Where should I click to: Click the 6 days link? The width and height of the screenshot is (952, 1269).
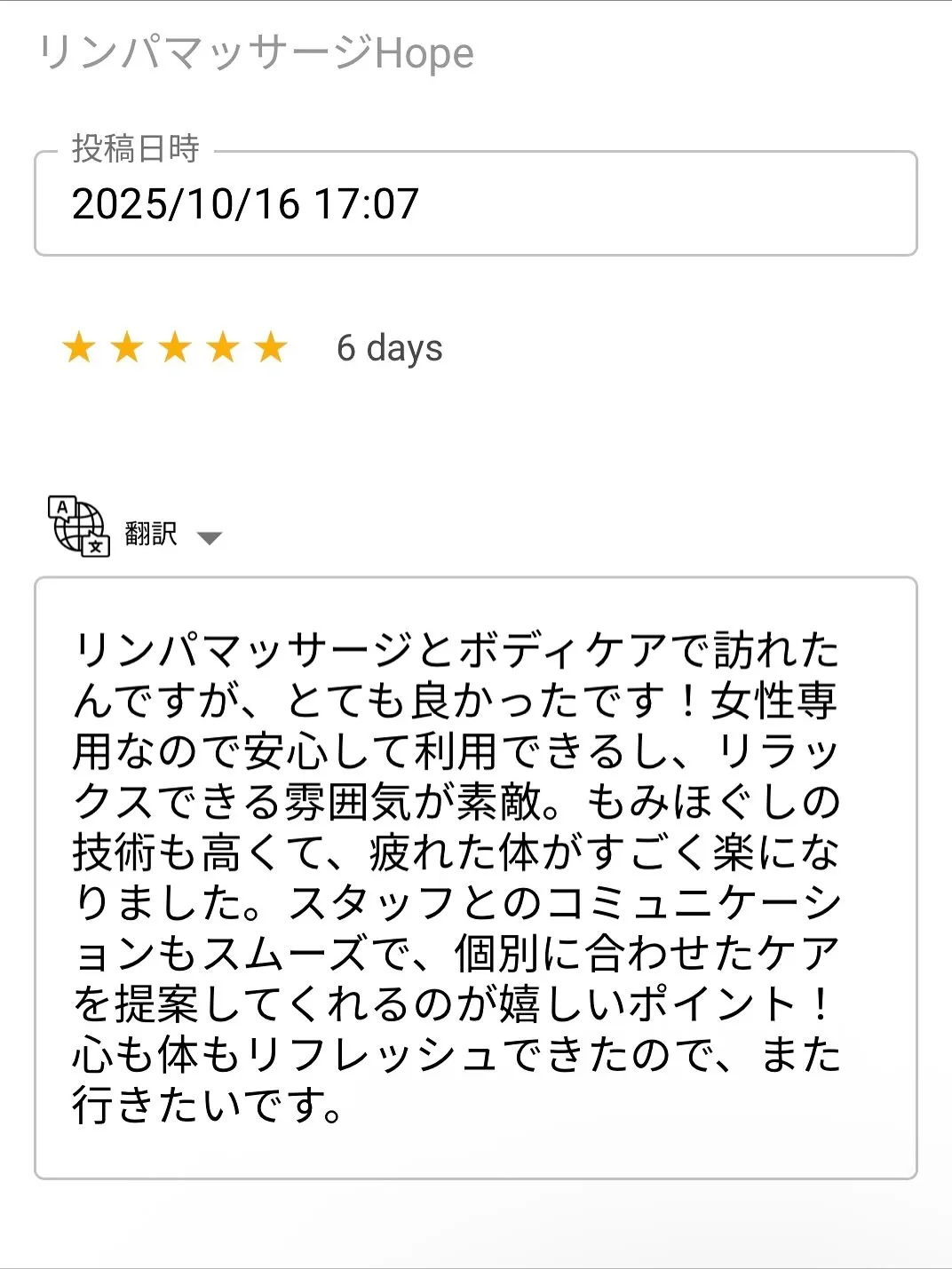389,348
